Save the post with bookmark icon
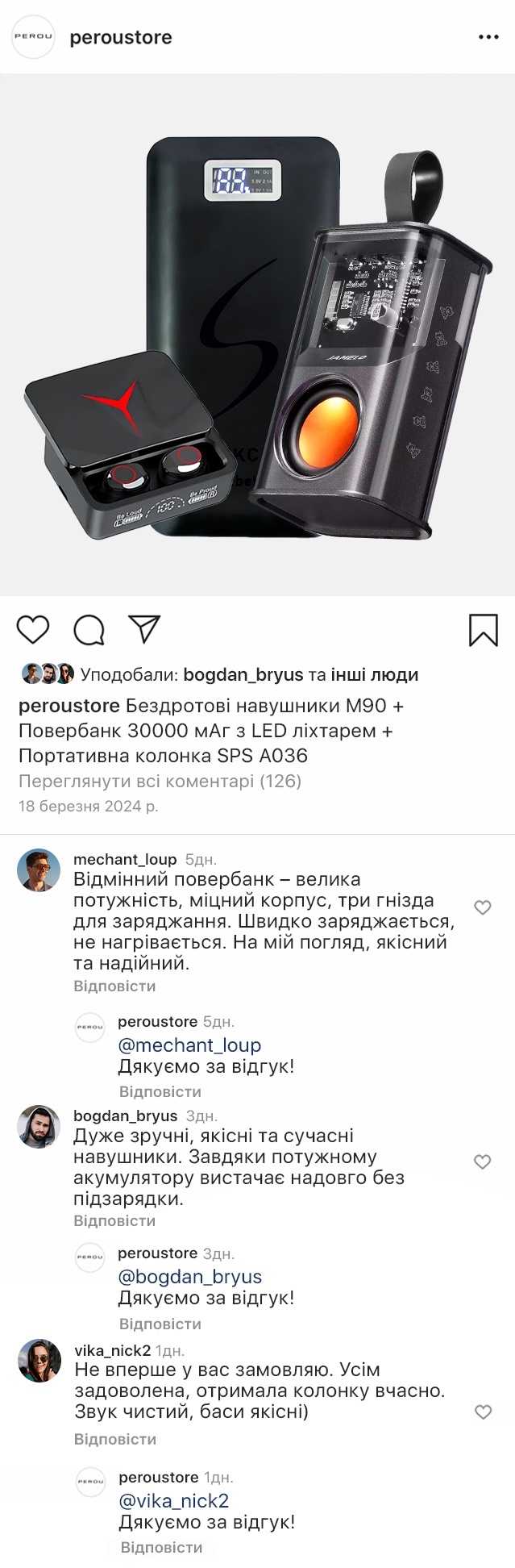Screen dimensions: 515x1568 coord(483,631)
